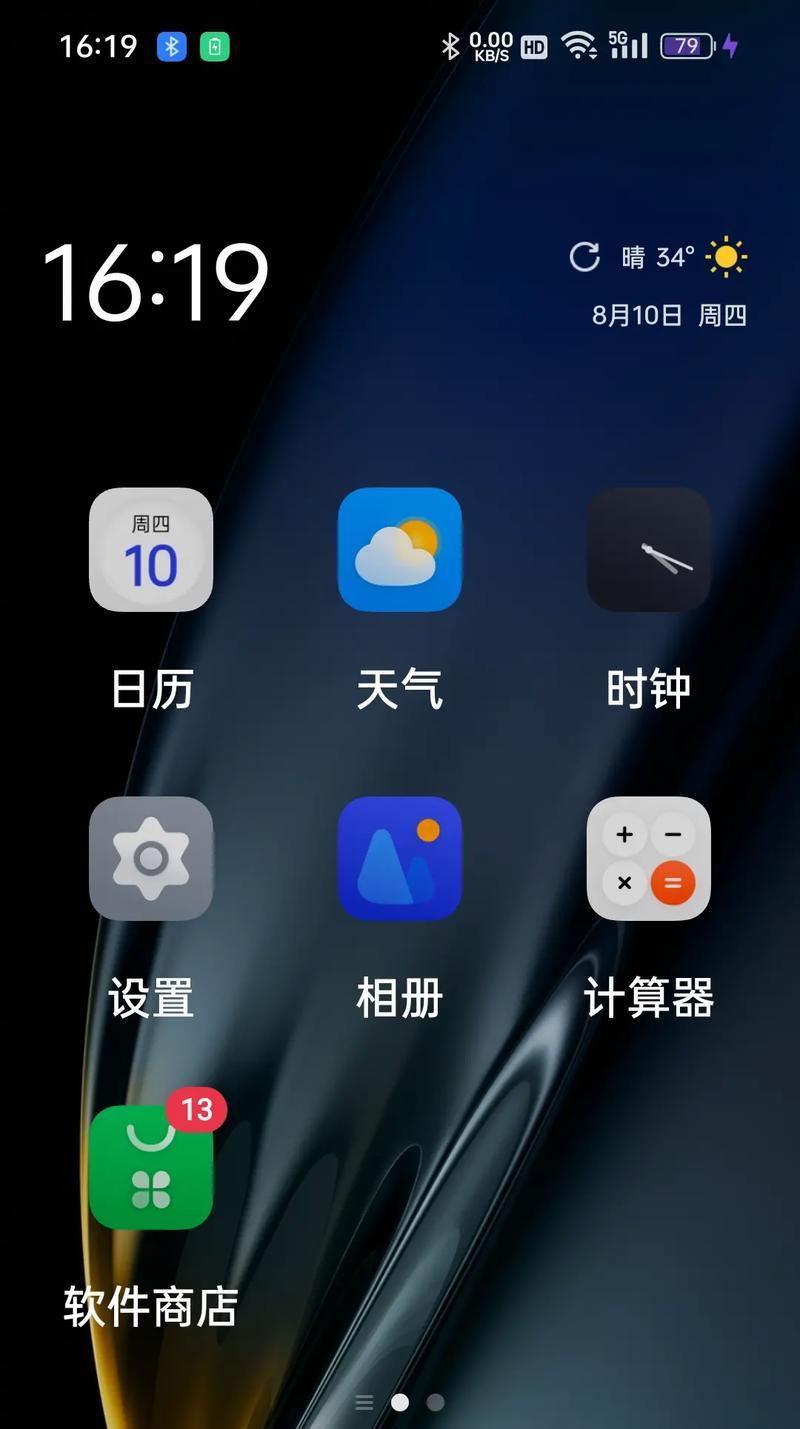Open 软件商店 app store with 13 updates
This screenshot has width=800, height=1429.
(151, 1168)
